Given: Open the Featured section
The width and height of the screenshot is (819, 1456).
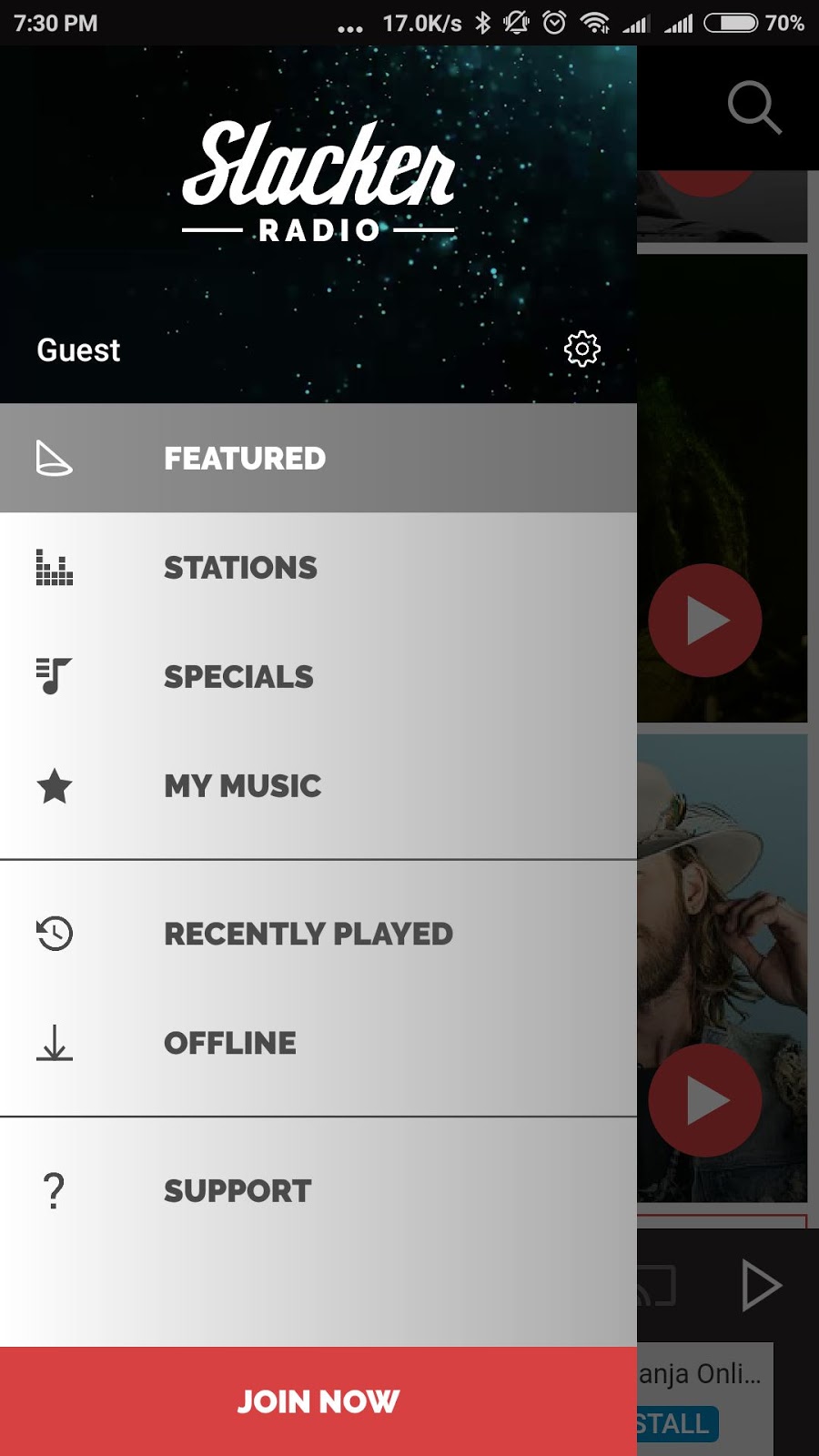Looking at the screenshot, I should [x=244, y=458].
